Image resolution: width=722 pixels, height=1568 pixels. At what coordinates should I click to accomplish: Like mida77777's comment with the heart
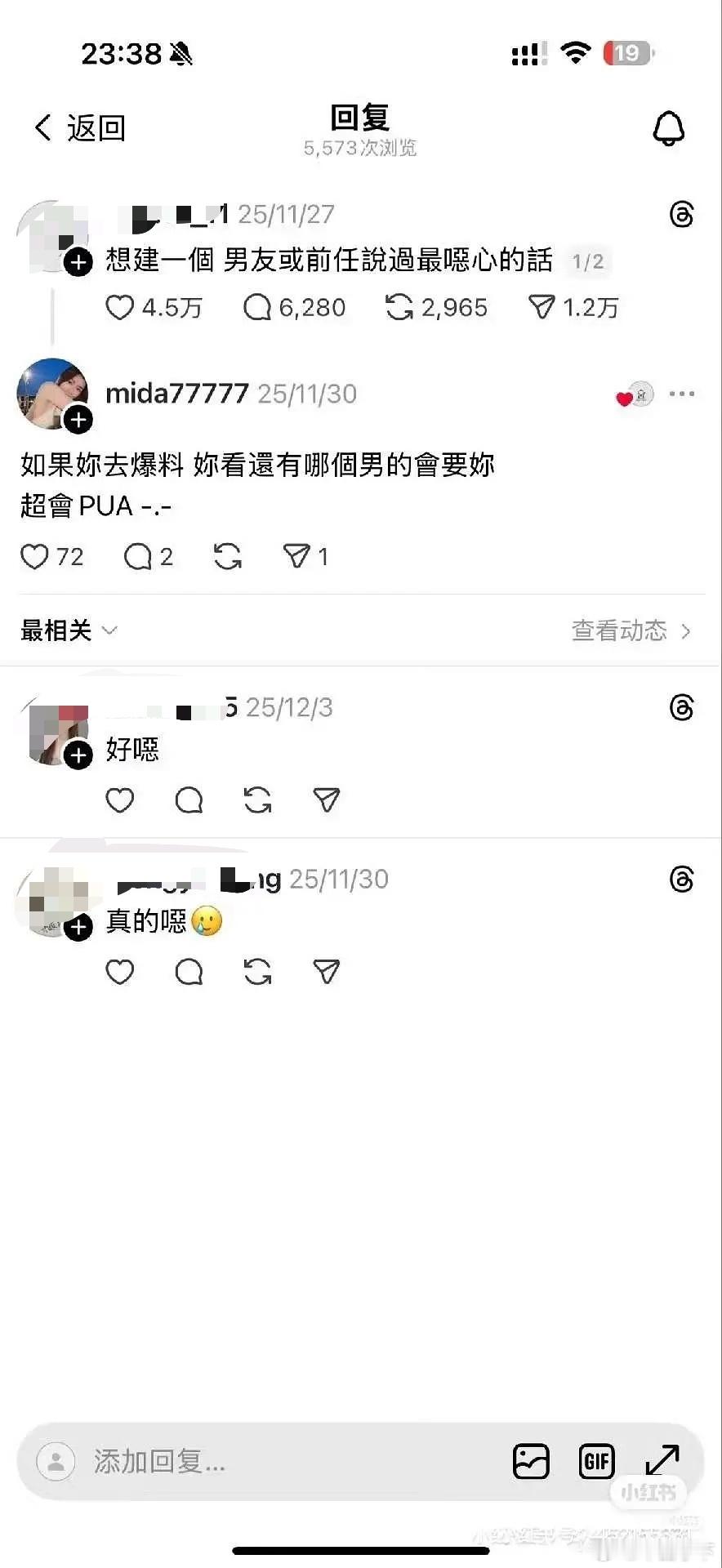coord(36,556)
